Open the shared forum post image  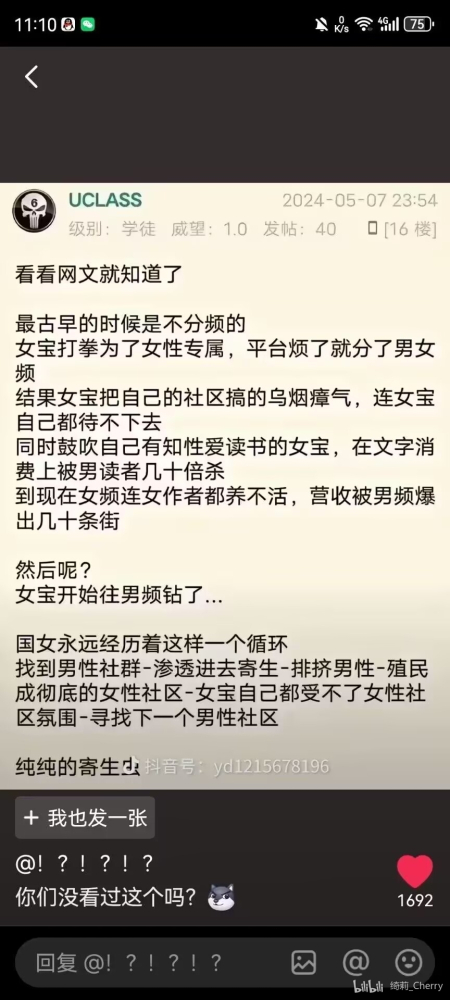pyautogui.click(x=225, y=486)
